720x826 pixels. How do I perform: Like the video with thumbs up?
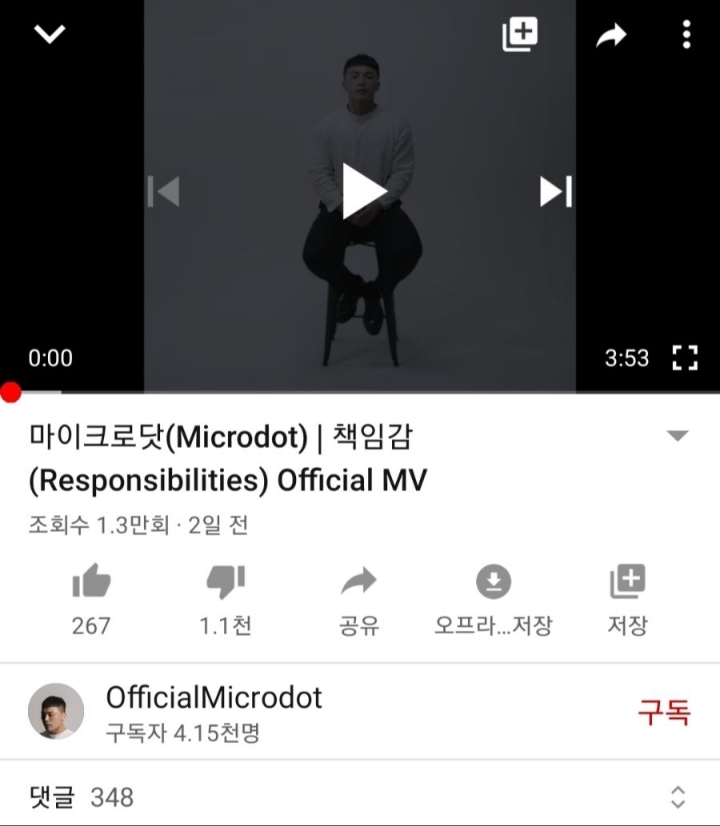pyautogui.click(x=91, y=581)
